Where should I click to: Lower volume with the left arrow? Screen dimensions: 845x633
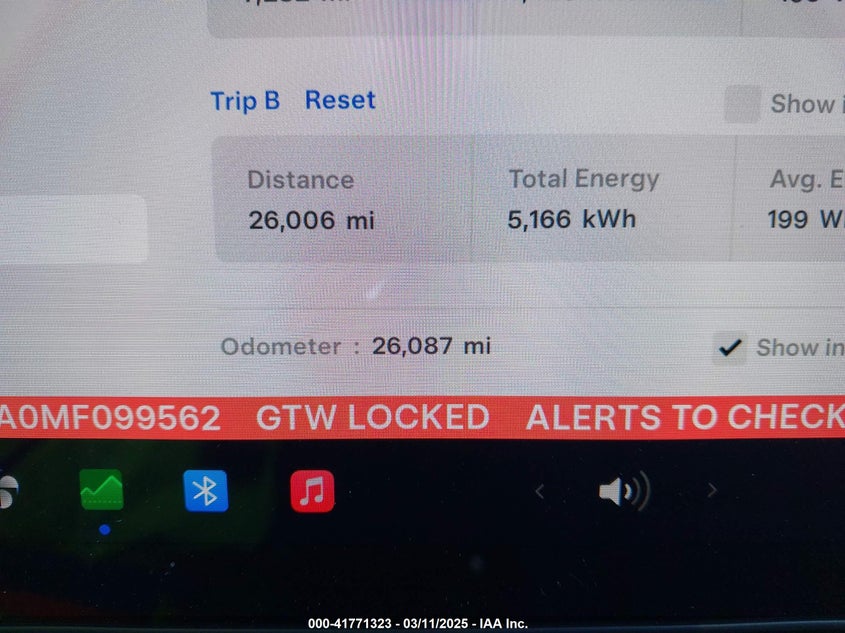point(539,491)
